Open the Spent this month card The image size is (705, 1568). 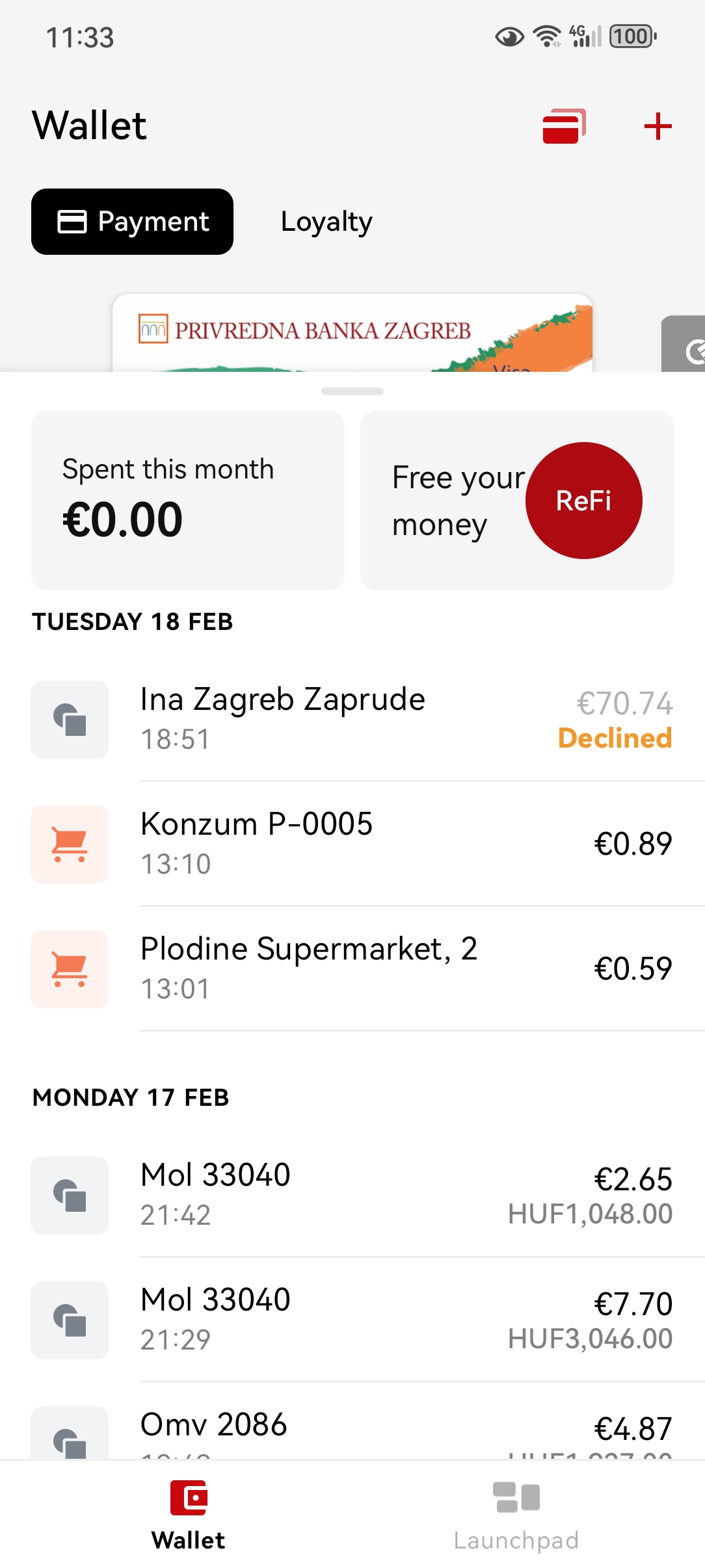(188, 501)
